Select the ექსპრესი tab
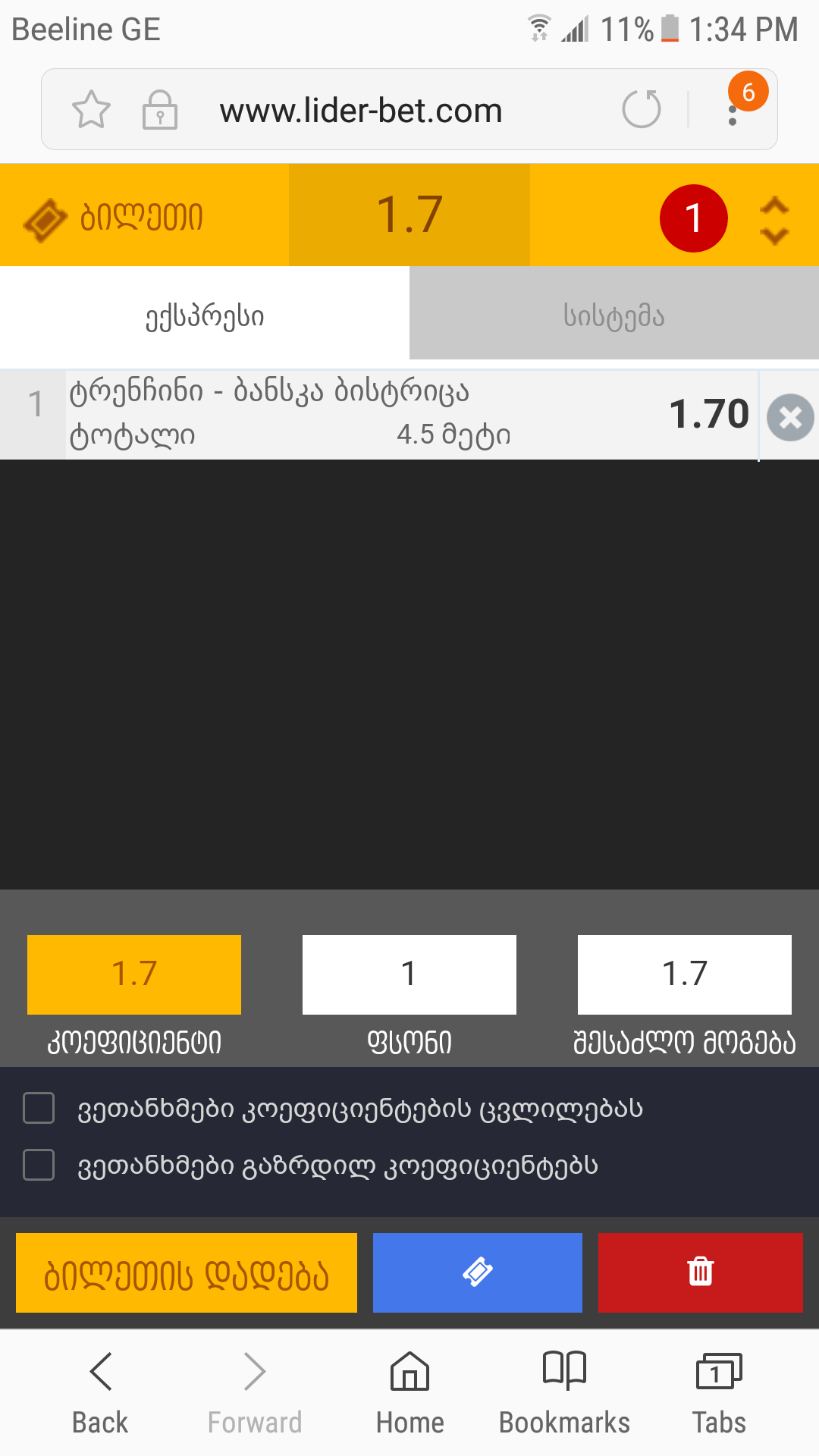This screenshot has height=1456, width=819. pos(205,315)
